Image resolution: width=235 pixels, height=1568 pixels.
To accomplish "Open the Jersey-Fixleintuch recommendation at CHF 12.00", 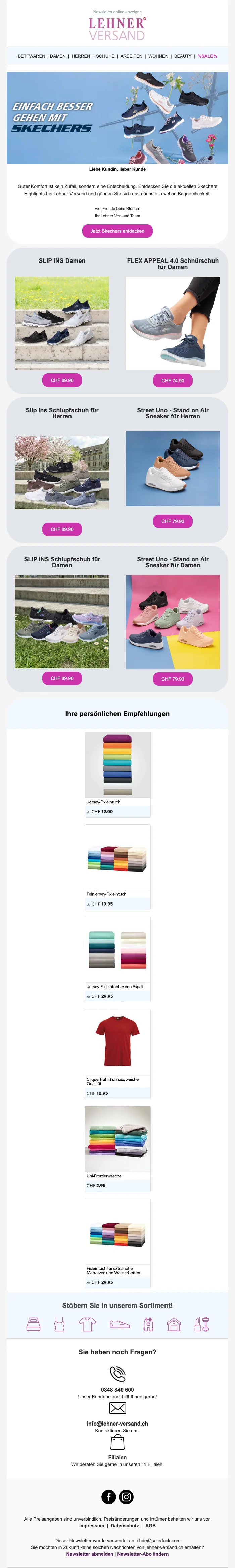I will pyautogui.click(x=117, y=773).
